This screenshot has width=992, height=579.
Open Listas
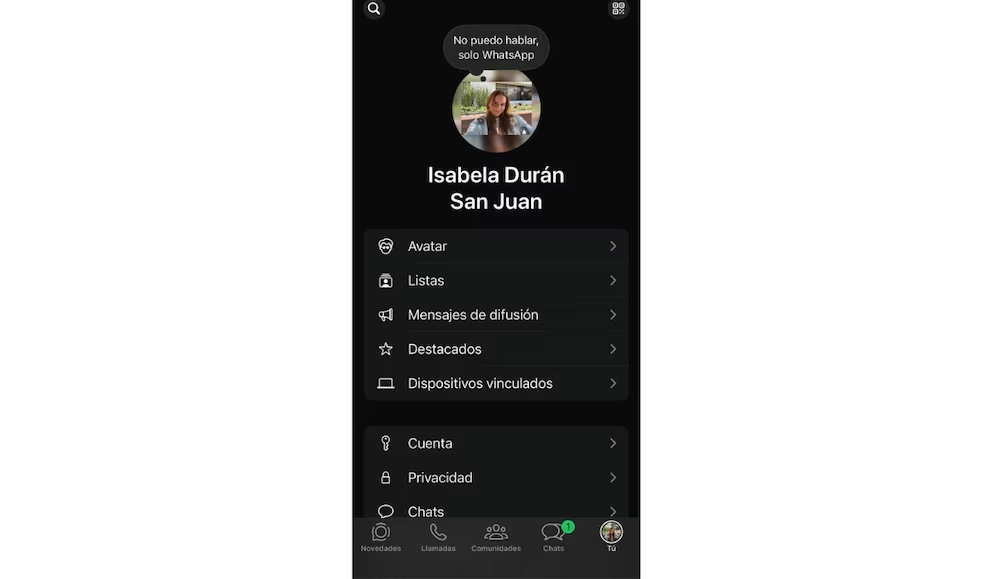(x=496, y=281)
